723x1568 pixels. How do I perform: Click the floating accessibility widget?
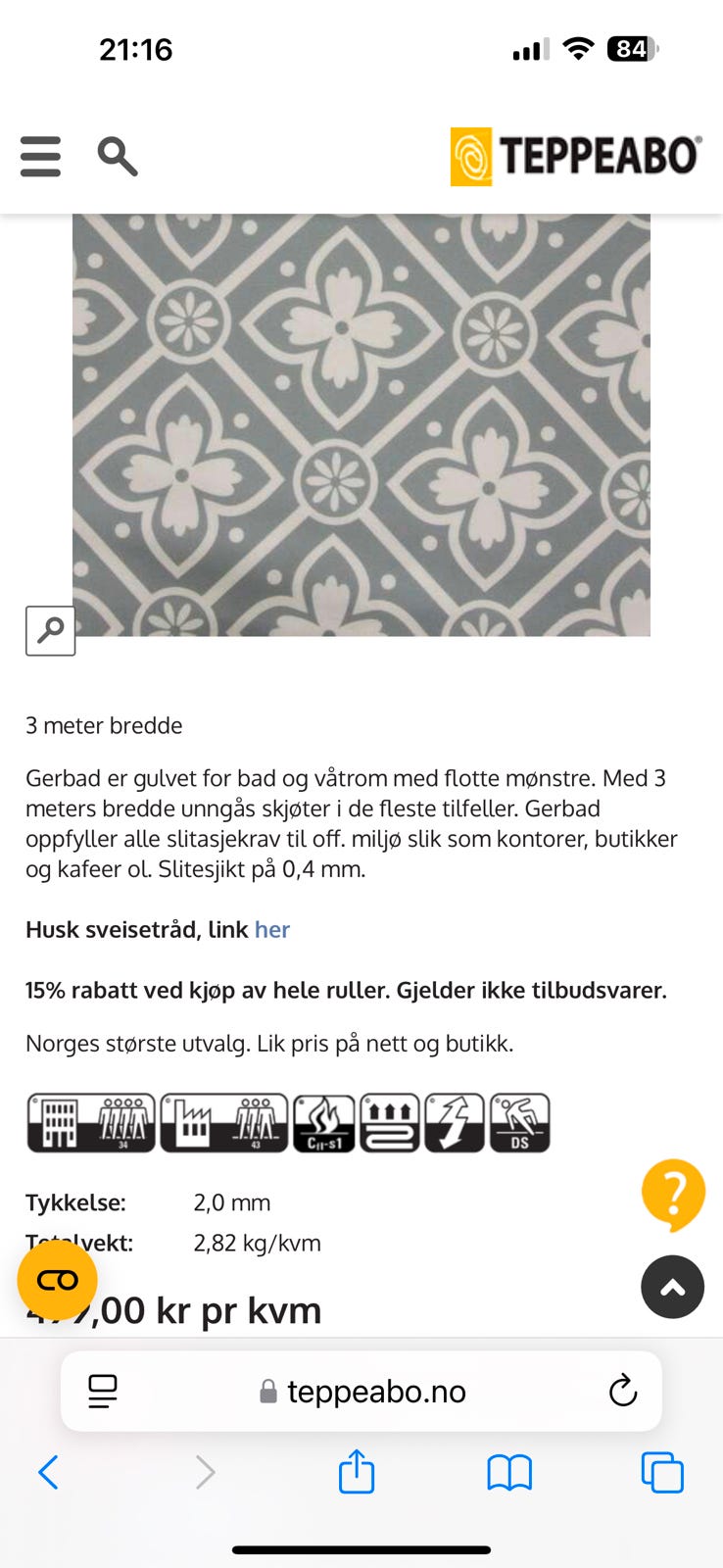56,1280
